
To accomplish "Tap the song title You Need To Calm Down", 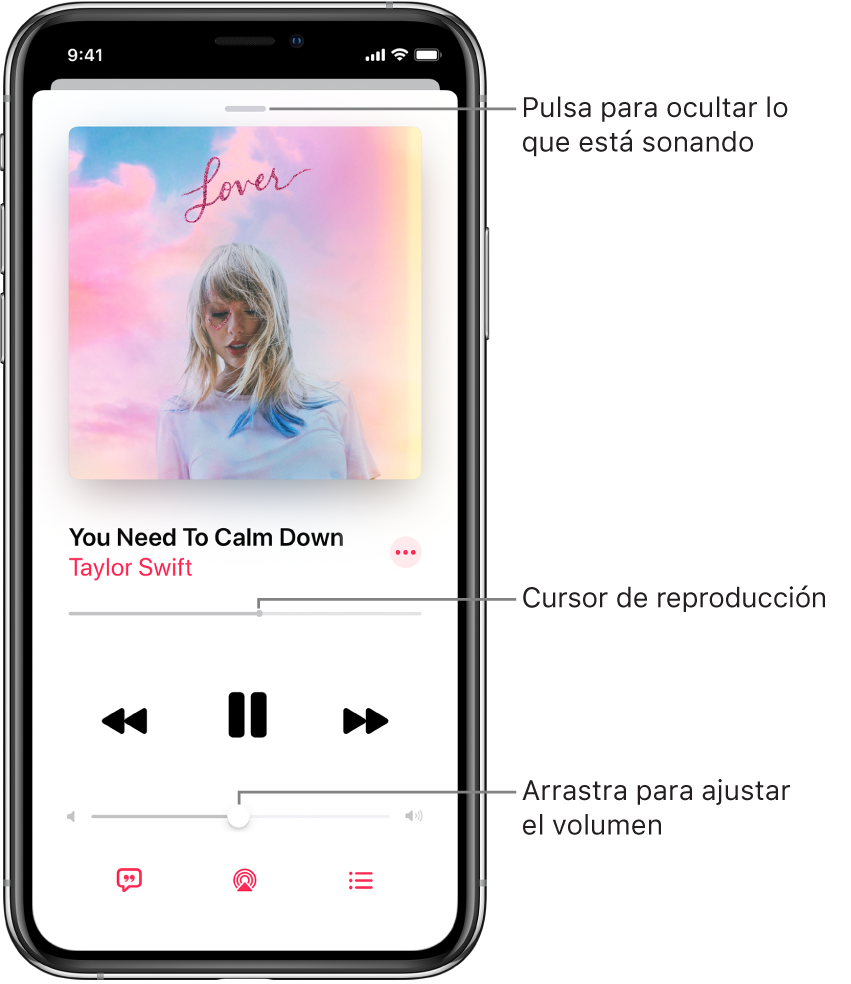I will click(x=205, y=537).
